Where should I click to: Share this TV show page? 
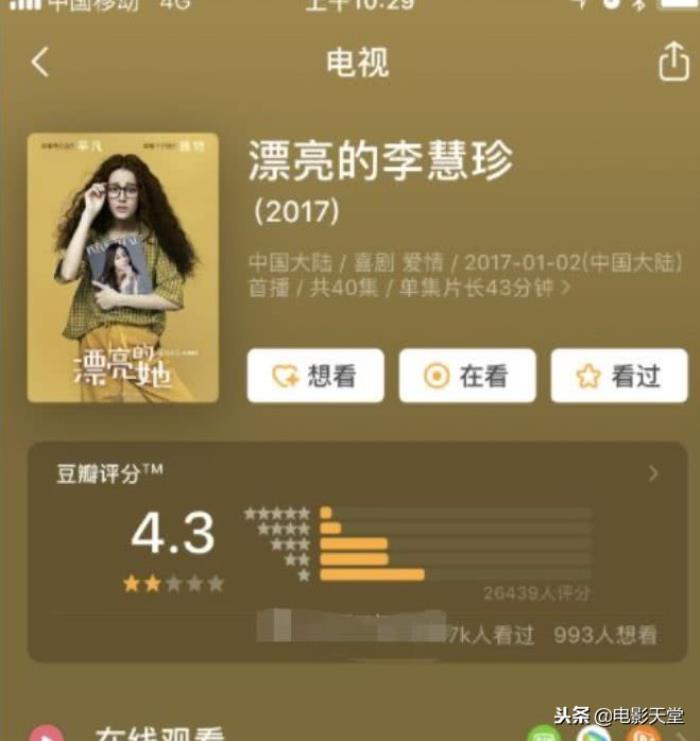tap(674, 62)
